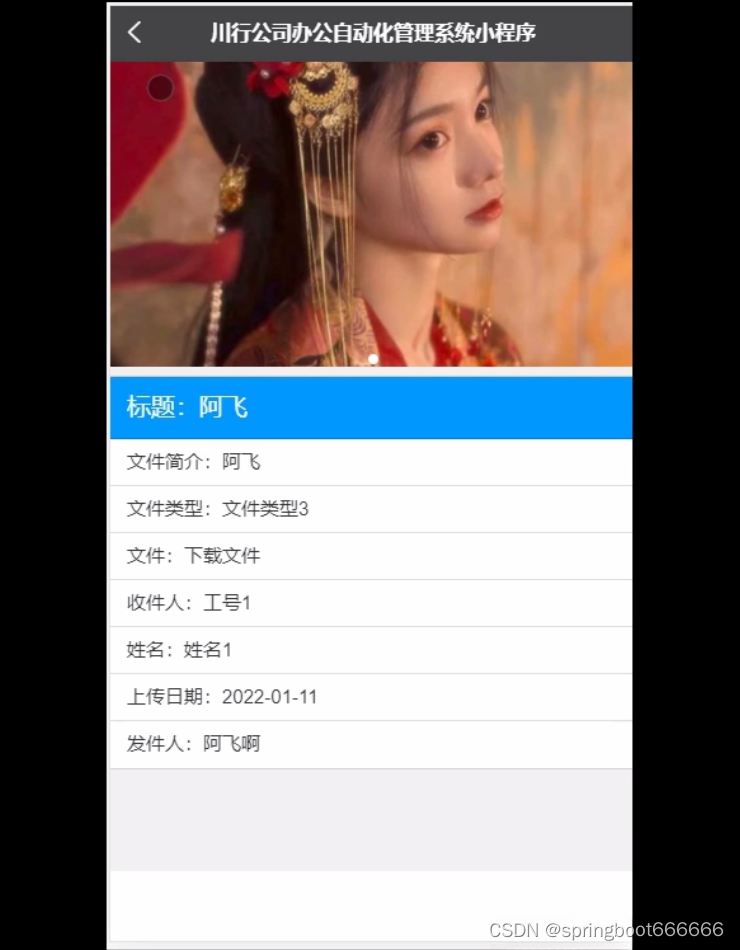Tap the 下载文件 download link

(x=222, y=556)
